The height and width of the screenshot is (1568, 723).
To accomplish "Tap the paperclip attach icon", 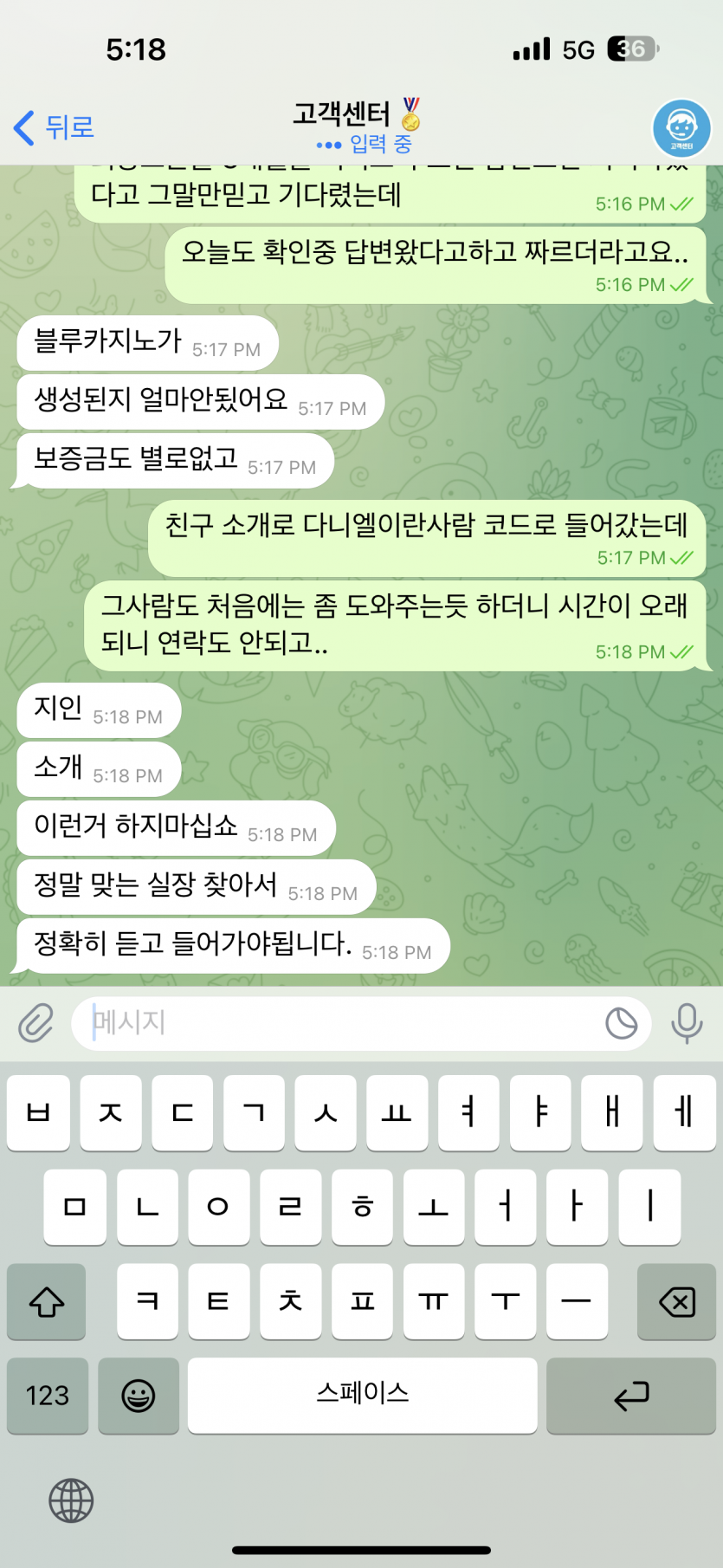I will [36, 1023].
